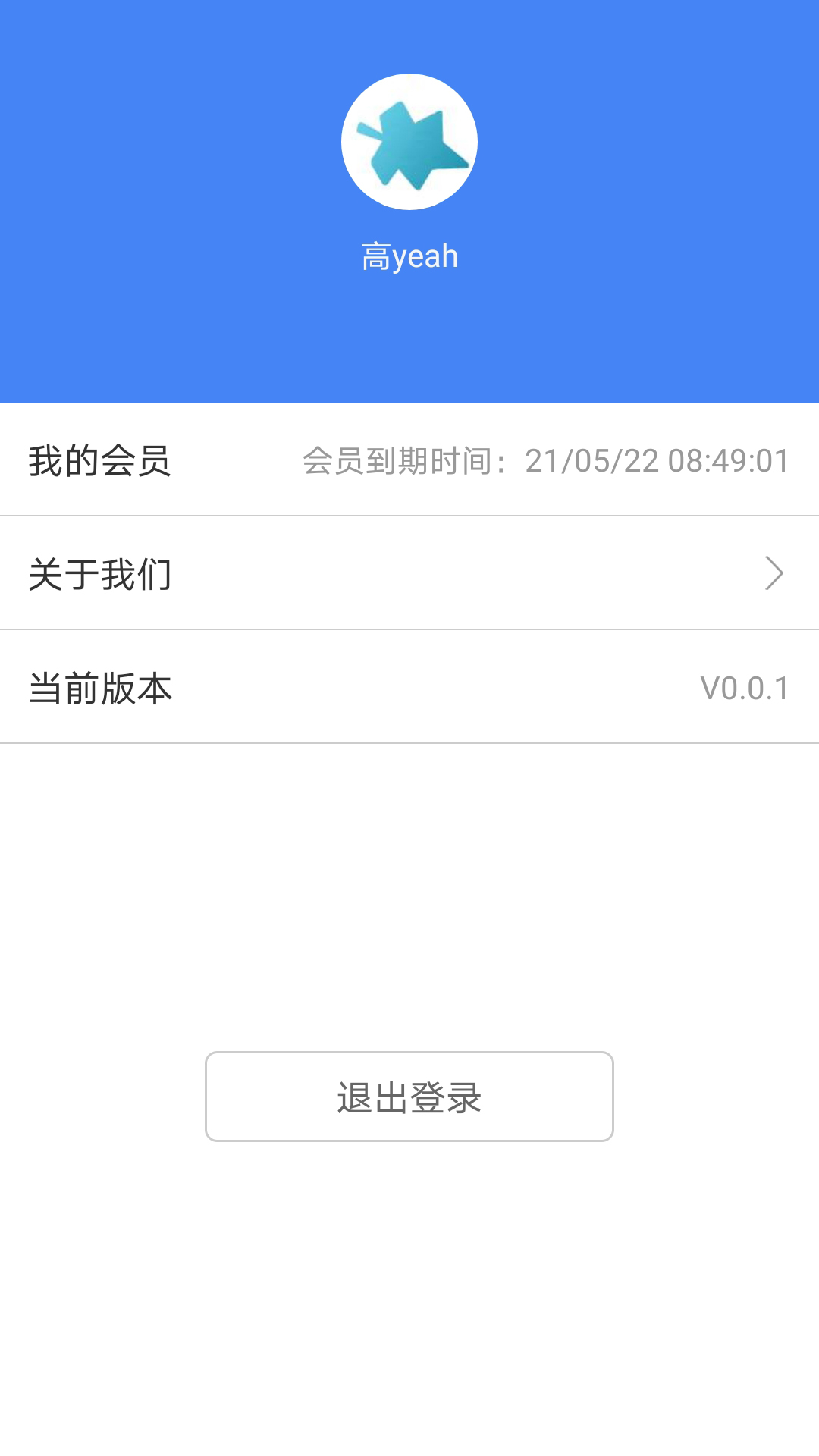Viewport: 819px width, 1456px height.
Task: Click the teal star icon inside the avatar circle
Action: pos(409,140)
